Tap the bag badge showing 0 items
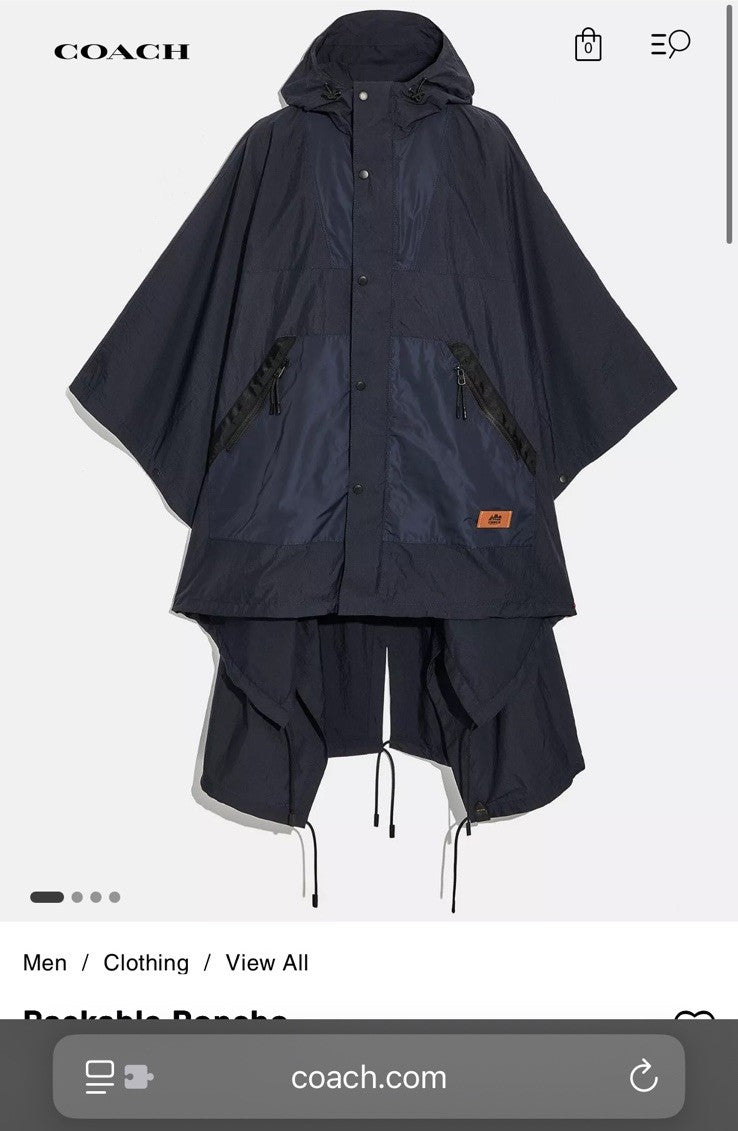This screenshot has height=1131, width=738. coord(589,47)
